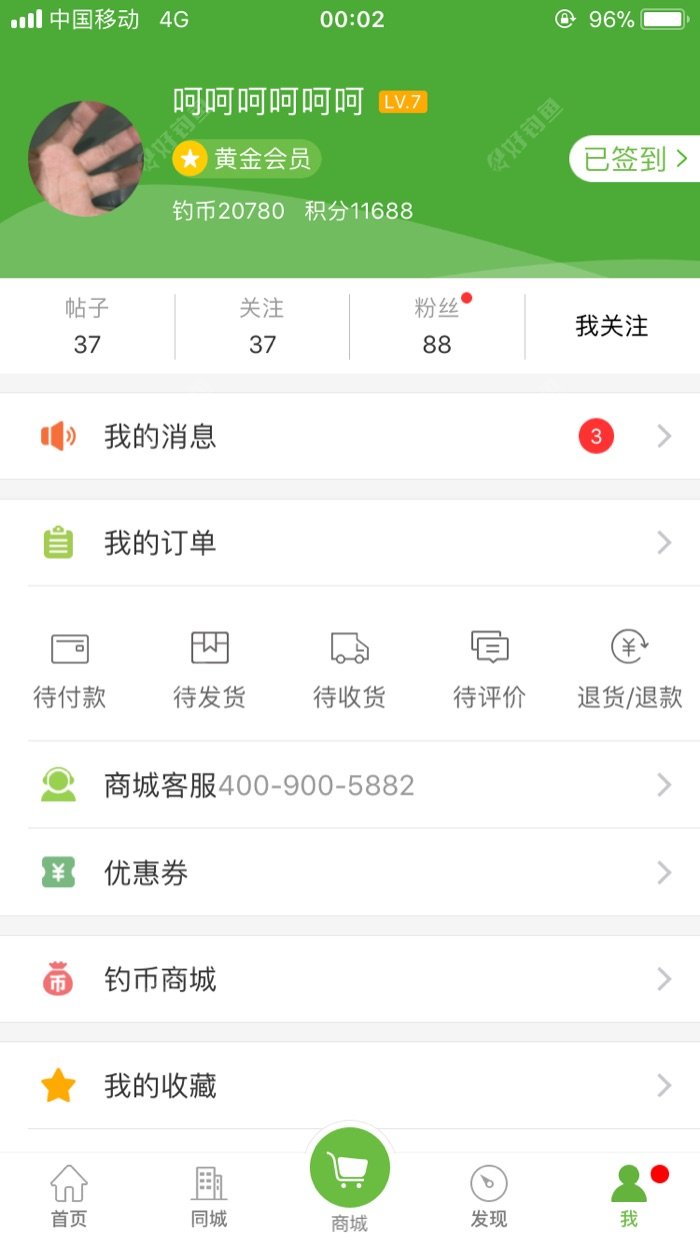Contact 商城客服 customer service
This screenshot has width=700, height=1246.
coord(350,785)
